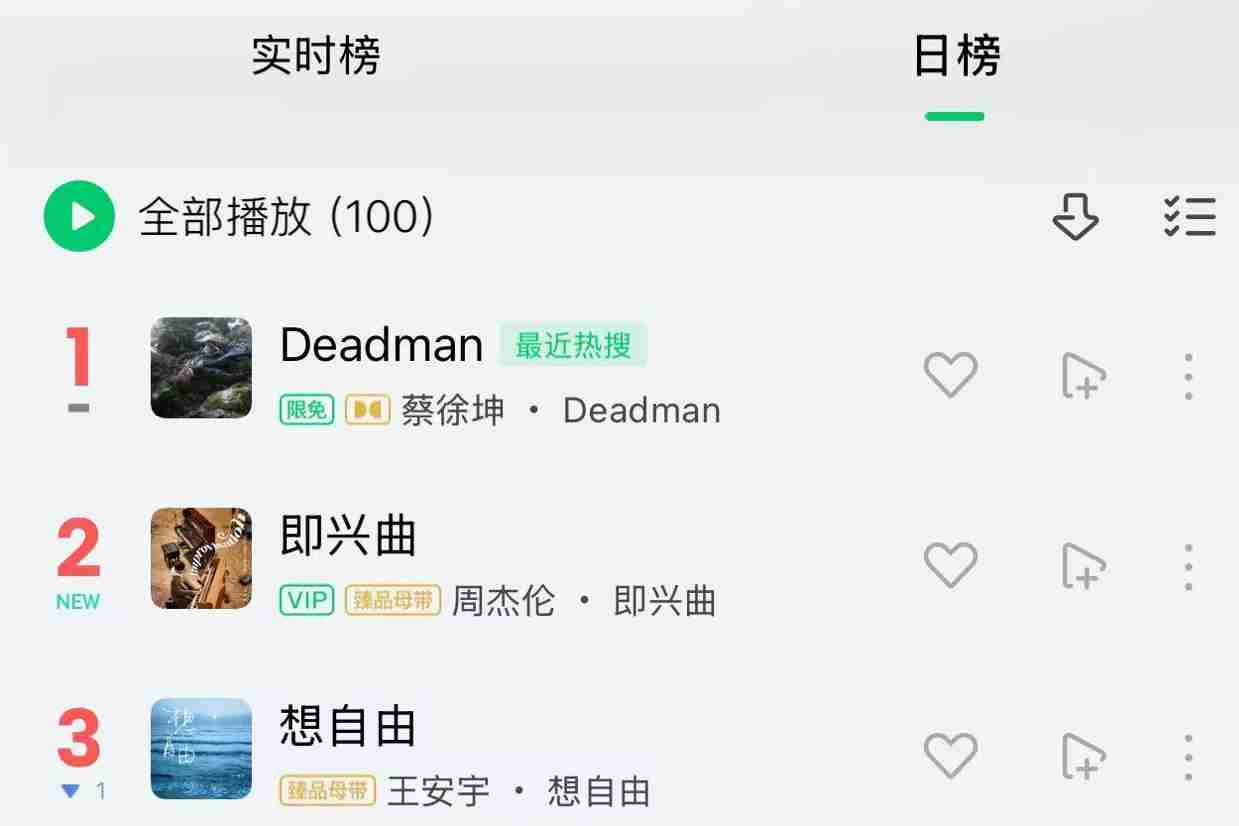This screenshot has height=826, width=1239.
Task: Open more options for 即兴曲
Action: [1188, 566]
